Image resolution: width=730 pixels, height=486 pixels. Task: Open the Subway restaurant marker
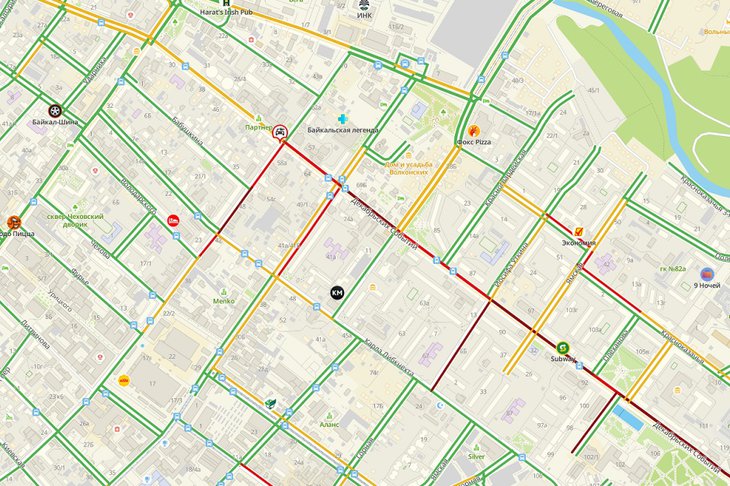(x=563, y=346)
